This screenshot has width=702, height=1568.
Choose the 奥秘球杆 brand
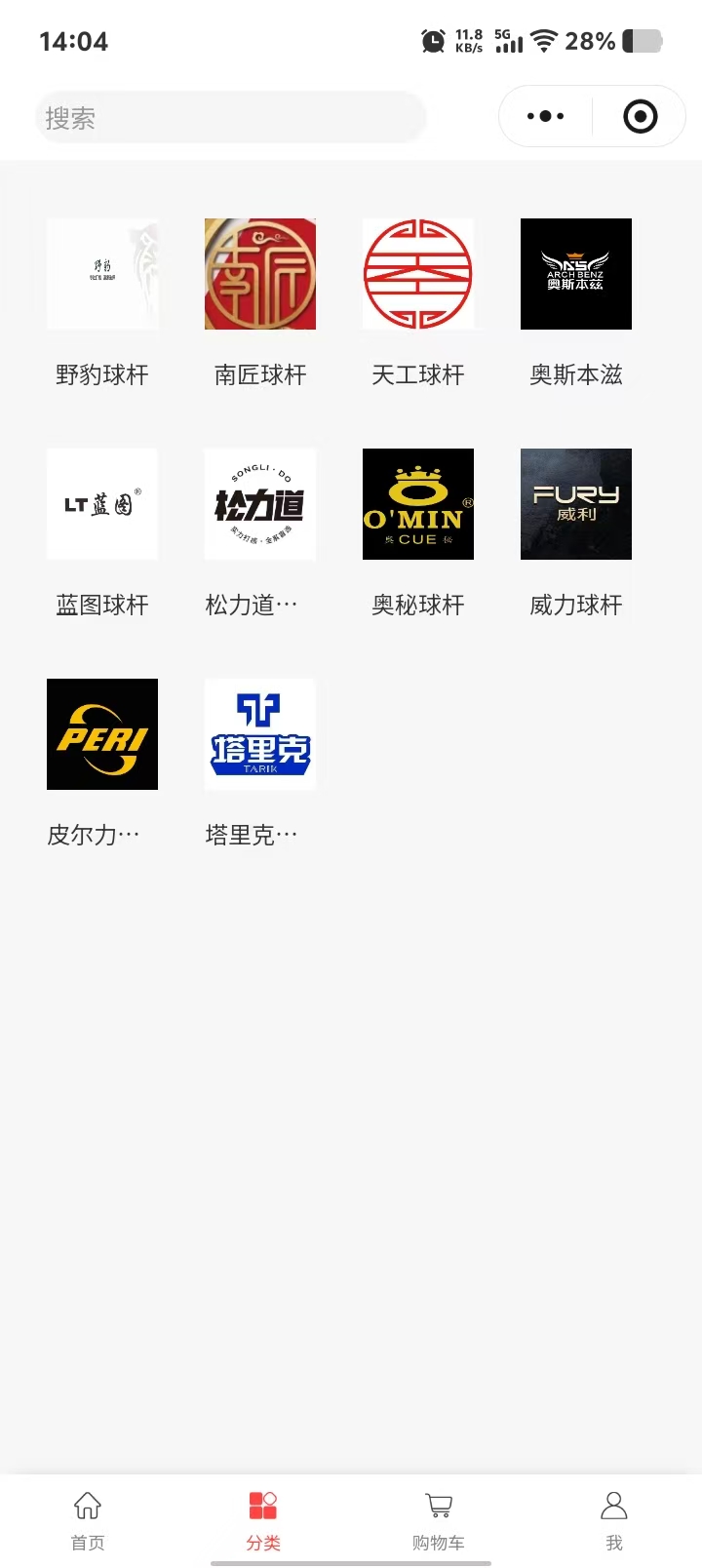click(418, 505)
